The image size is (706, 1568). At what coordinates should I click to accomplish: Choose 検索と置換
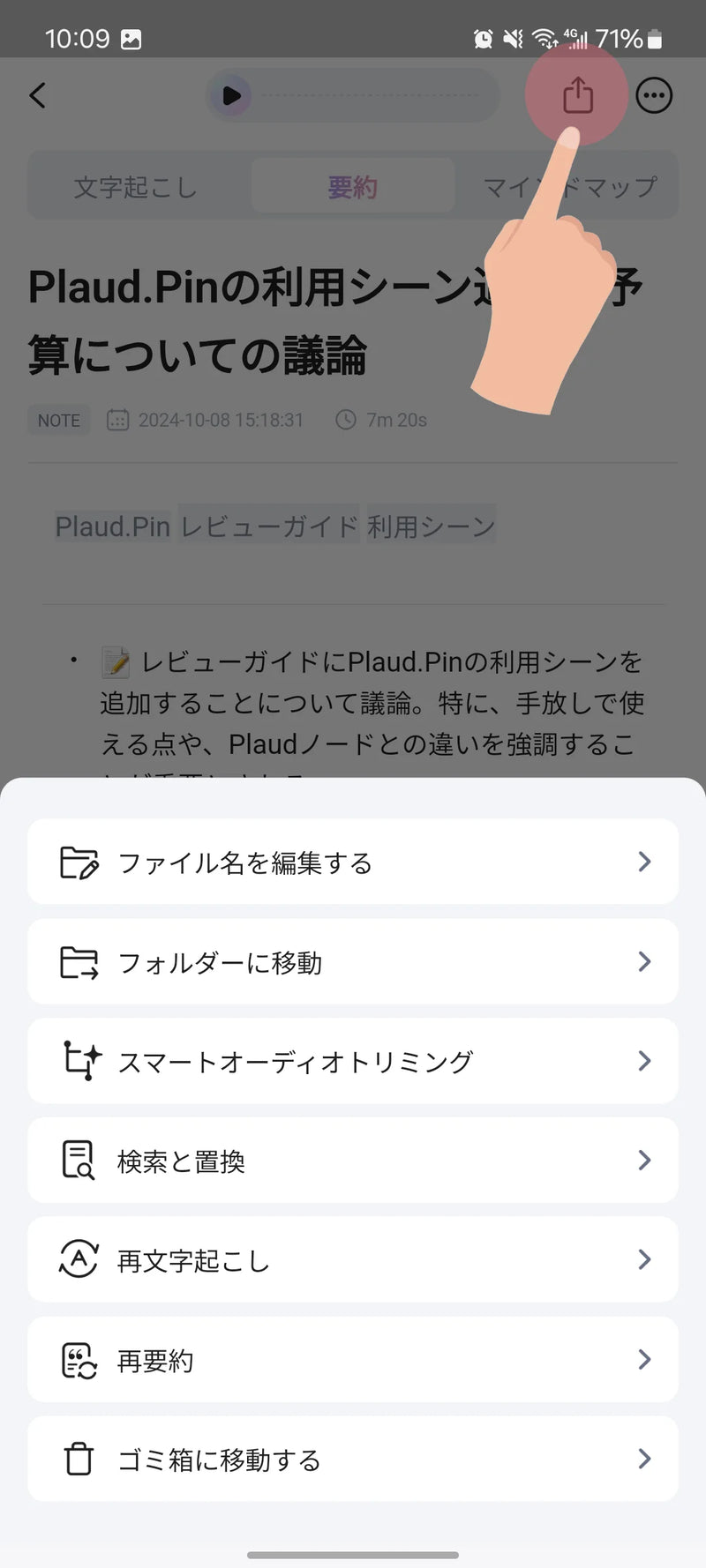pyautogui.click(x=353, y=1161)
